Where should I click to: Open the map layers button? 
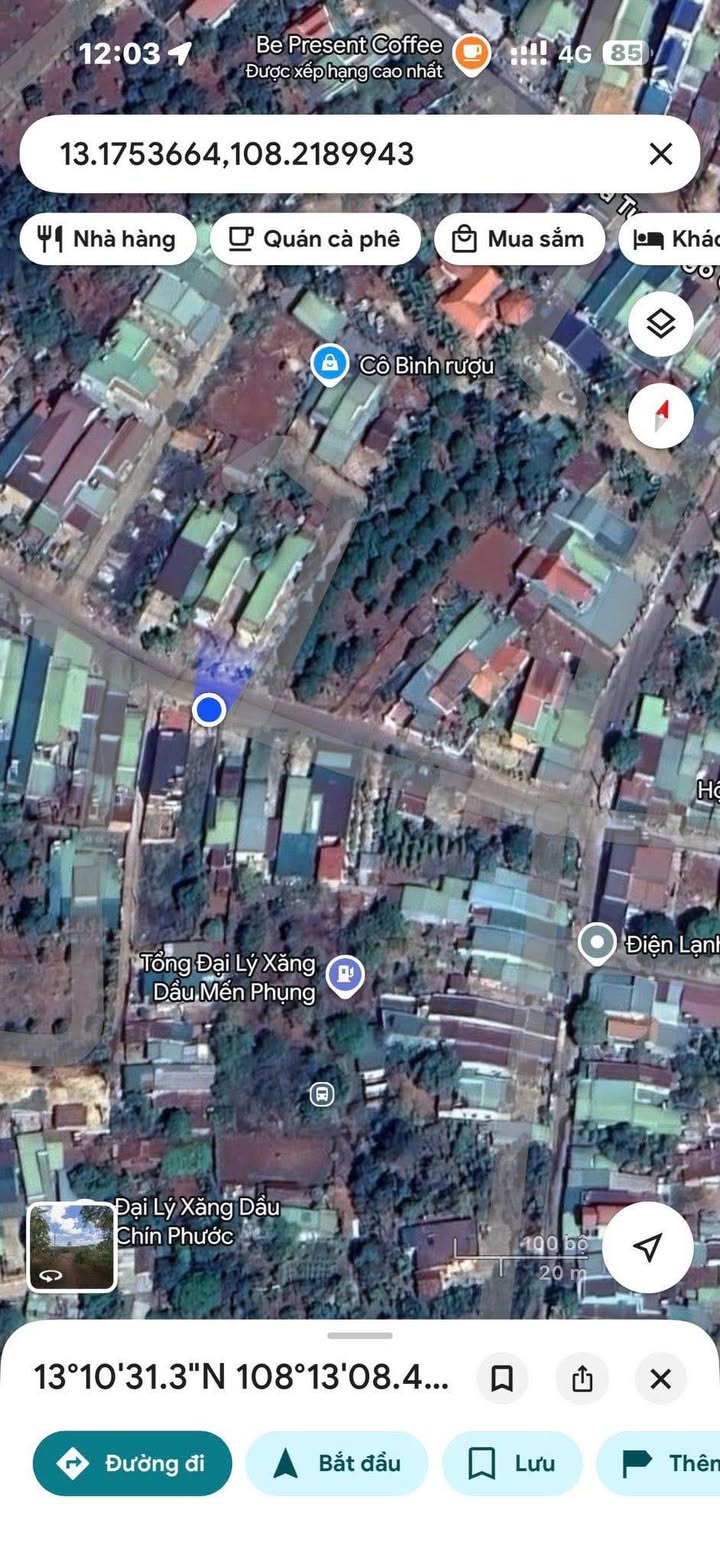coord(661,324)
